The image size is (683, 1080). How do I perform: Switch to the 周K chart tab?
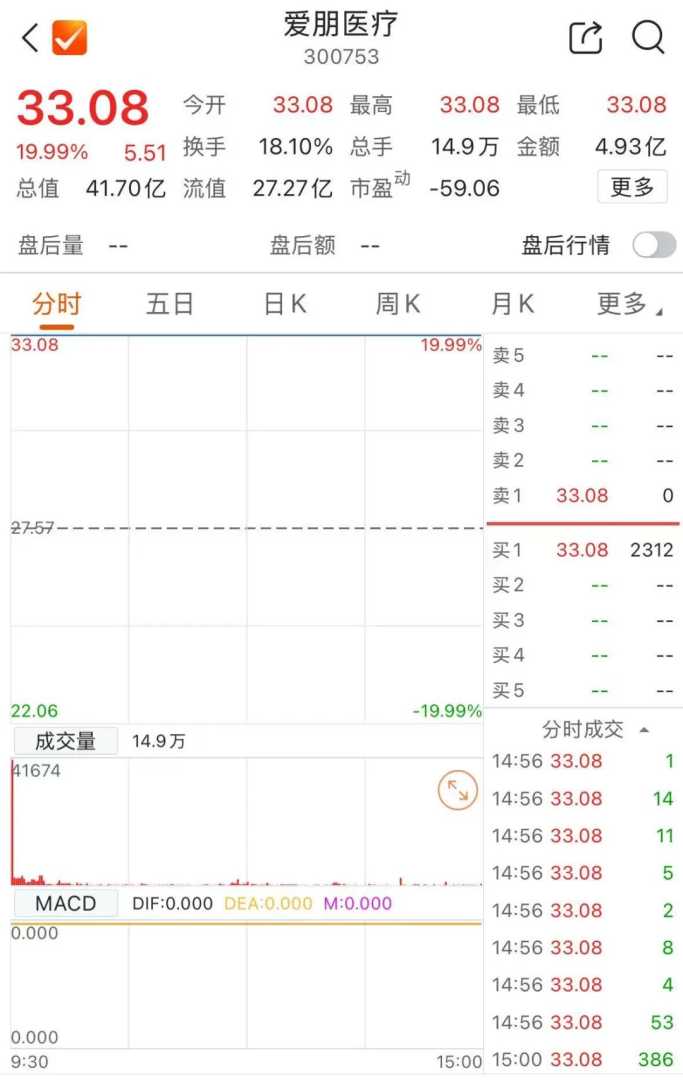(398, 304)
